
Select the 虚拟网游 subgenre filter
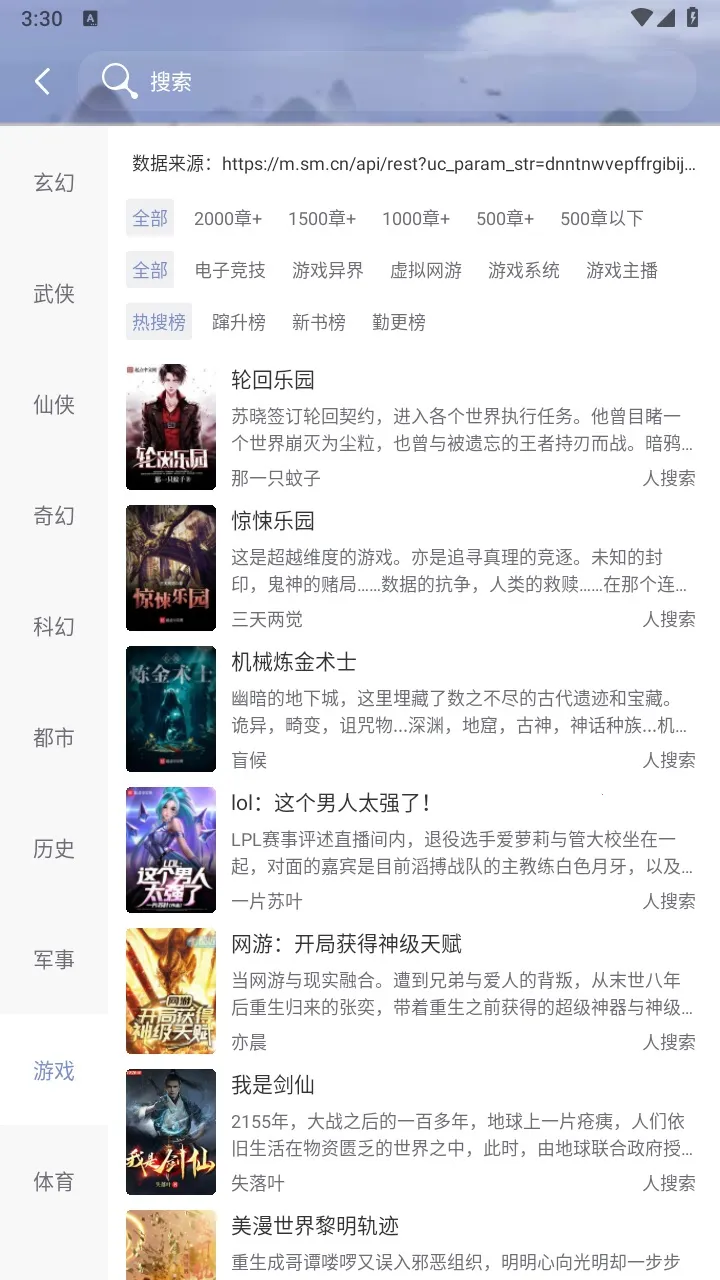426,270
